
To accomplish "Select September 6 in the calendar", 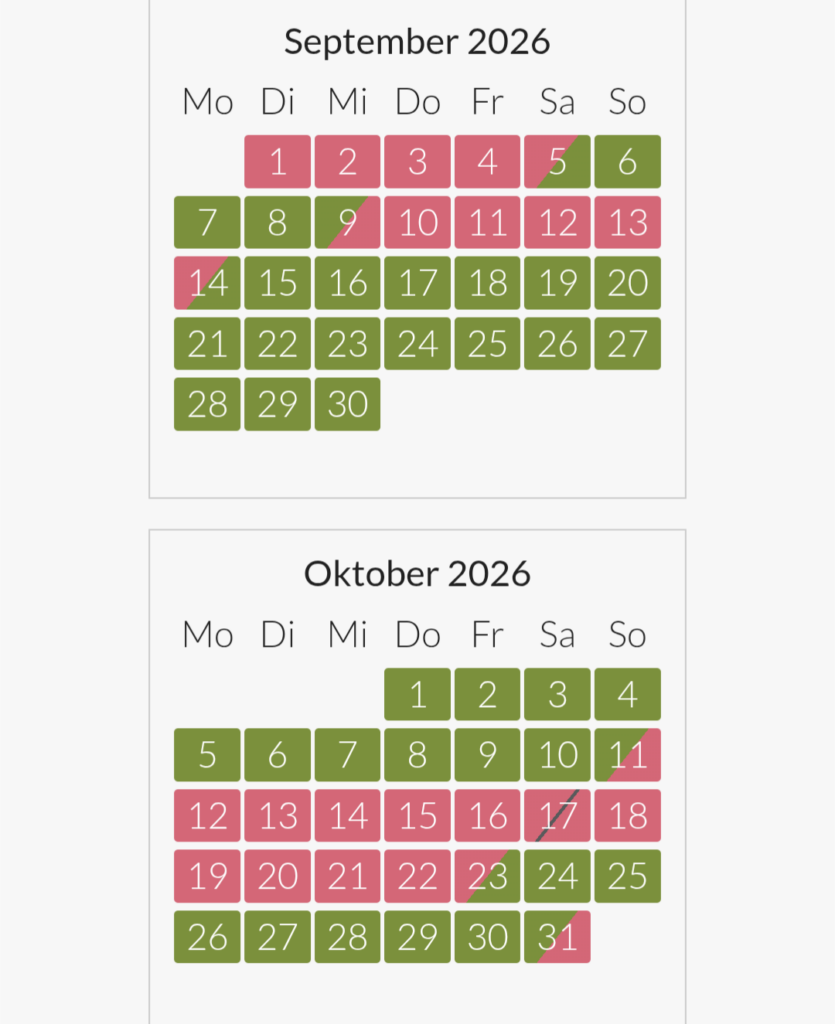I will 627,161.
